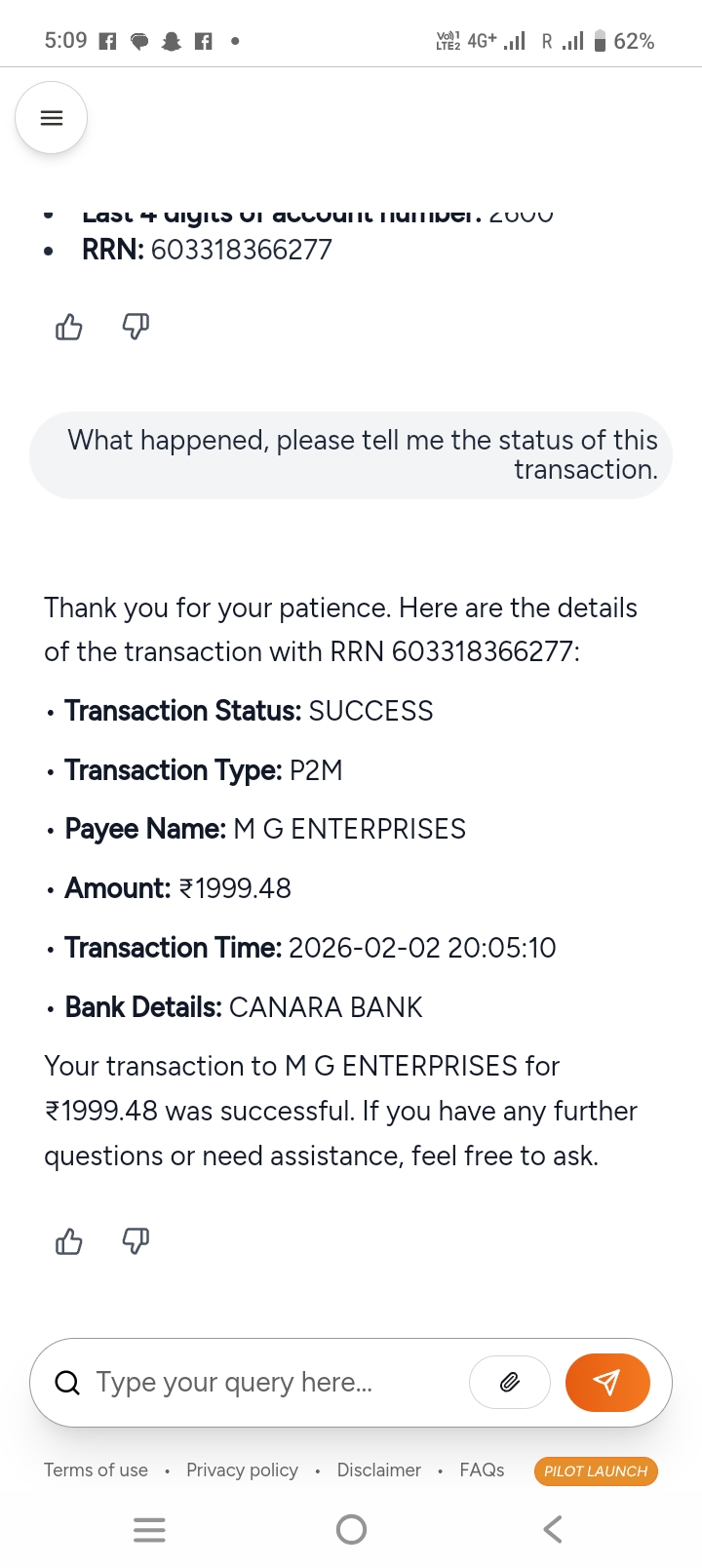The width and height of the screenshot is (702, 1568).
Task: View the Disclaimer
Action: (x=379, y=1470)
